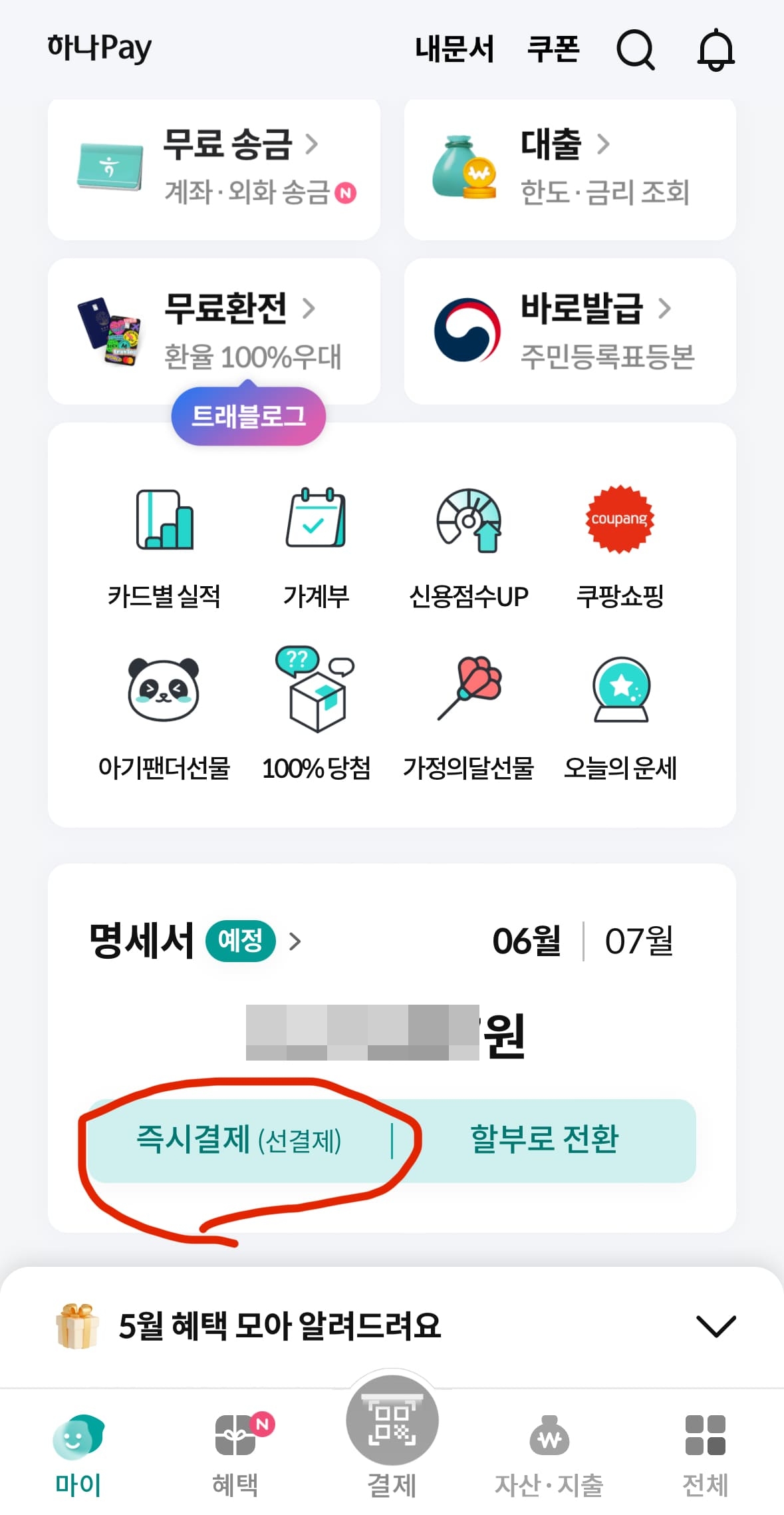Switch to the 07월 statement month

pos(640,941)
